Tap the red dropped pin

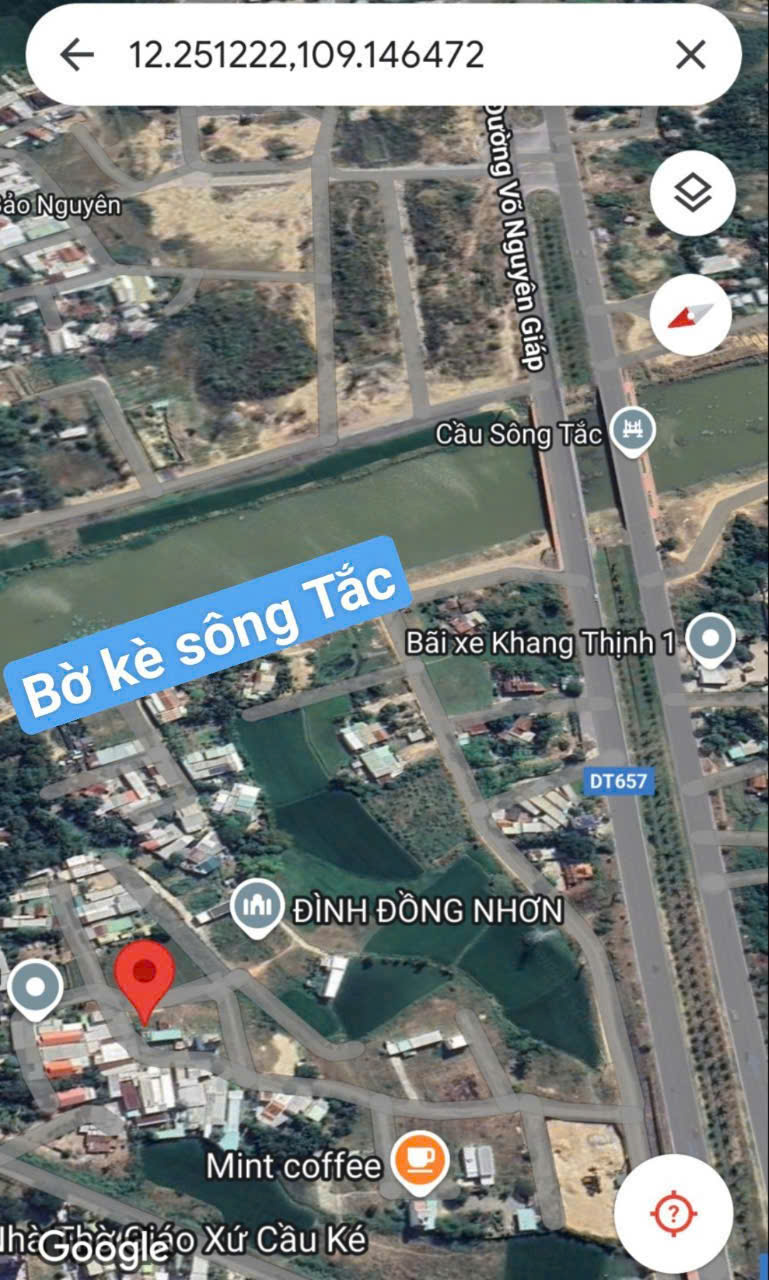coord(146,976)
